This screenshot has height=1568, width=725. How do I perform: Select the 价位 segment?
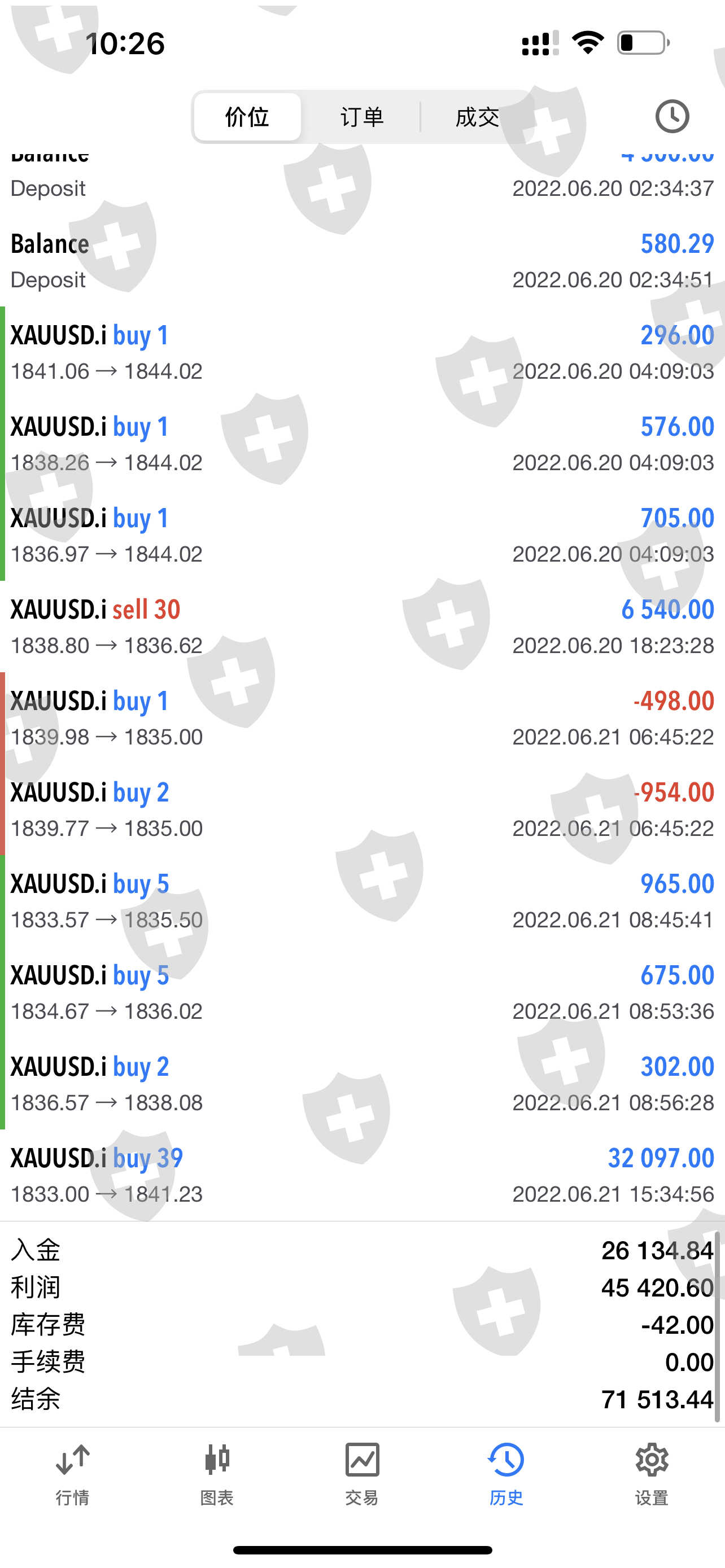[247, 117]
